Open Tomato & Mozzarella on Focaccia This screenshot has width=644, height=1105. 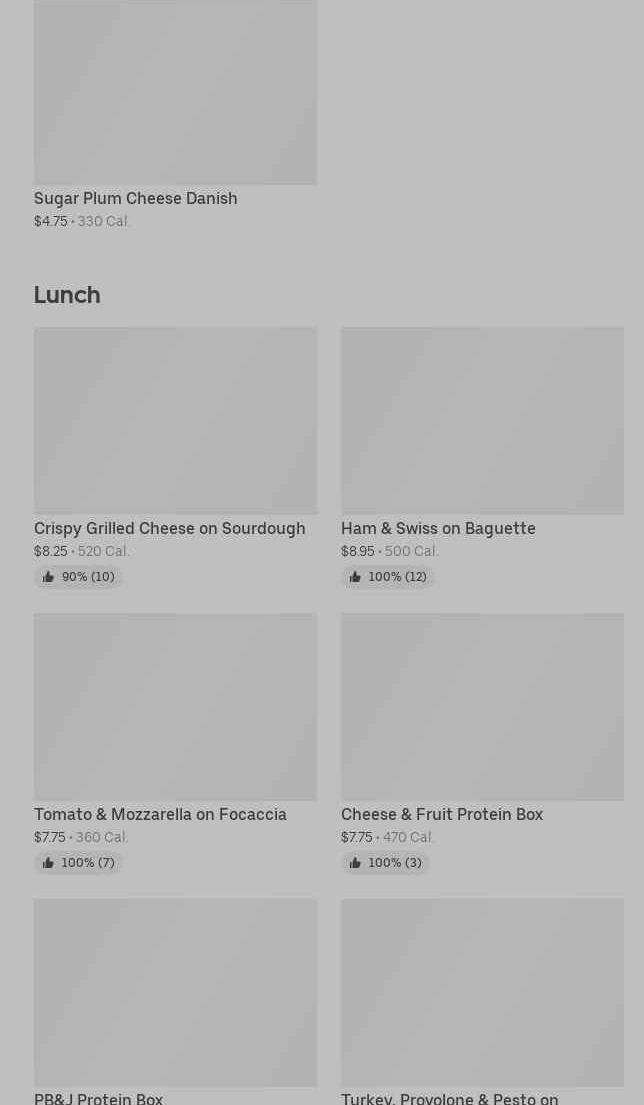point(175,708)
